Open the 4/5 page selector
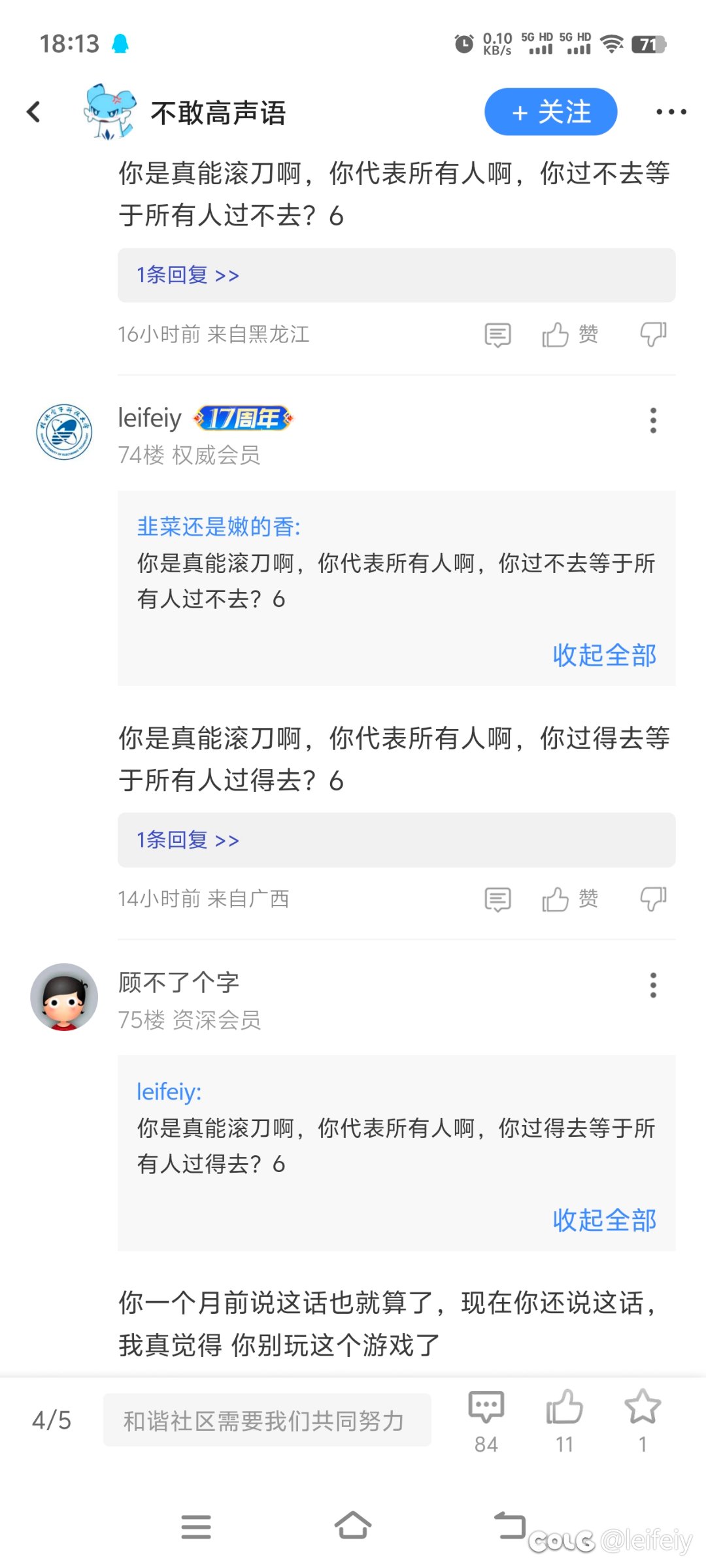 point(52,1420)
